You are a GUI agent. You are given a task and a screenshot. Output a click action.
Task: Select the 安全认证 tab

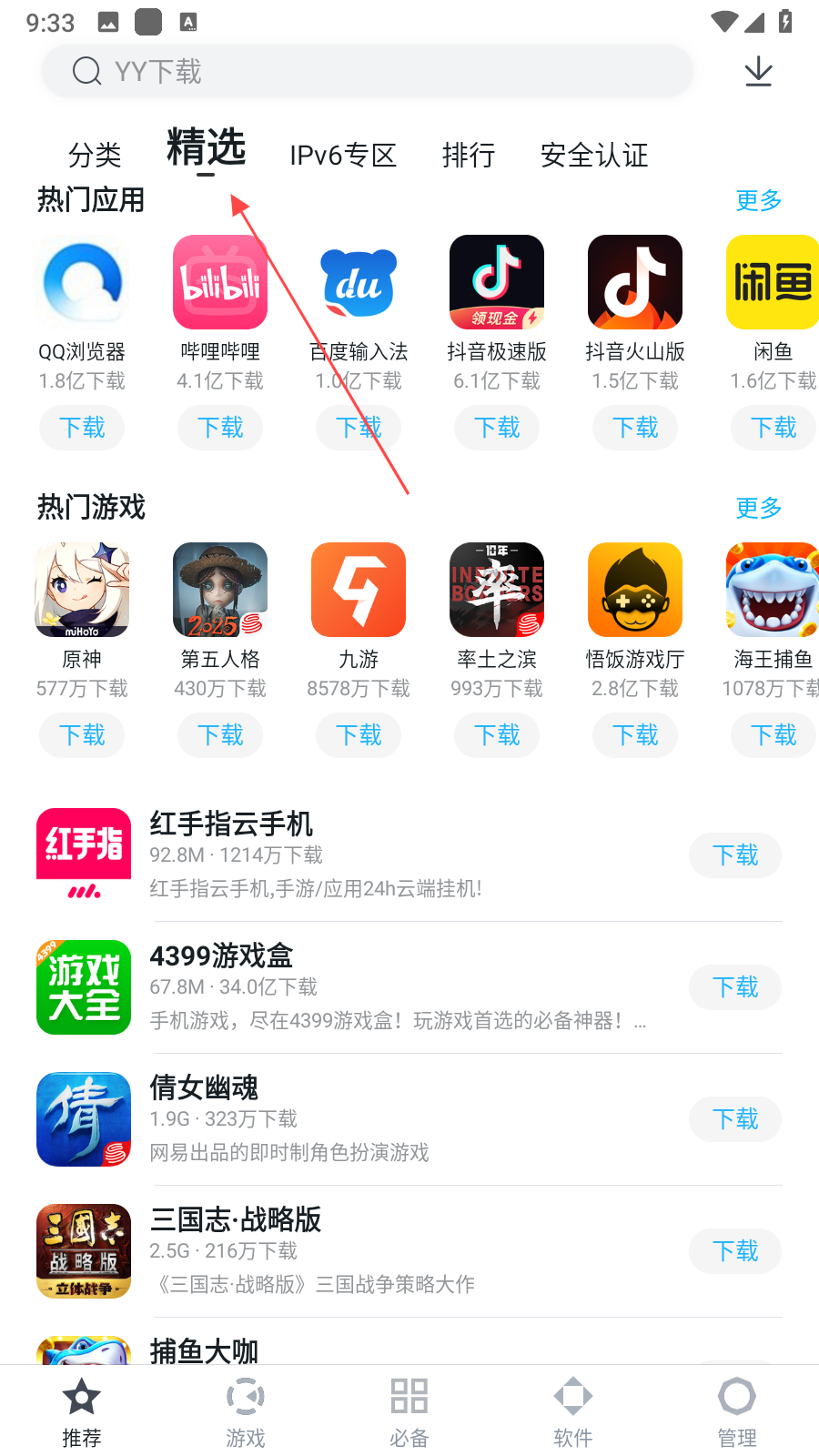(594, 156)
